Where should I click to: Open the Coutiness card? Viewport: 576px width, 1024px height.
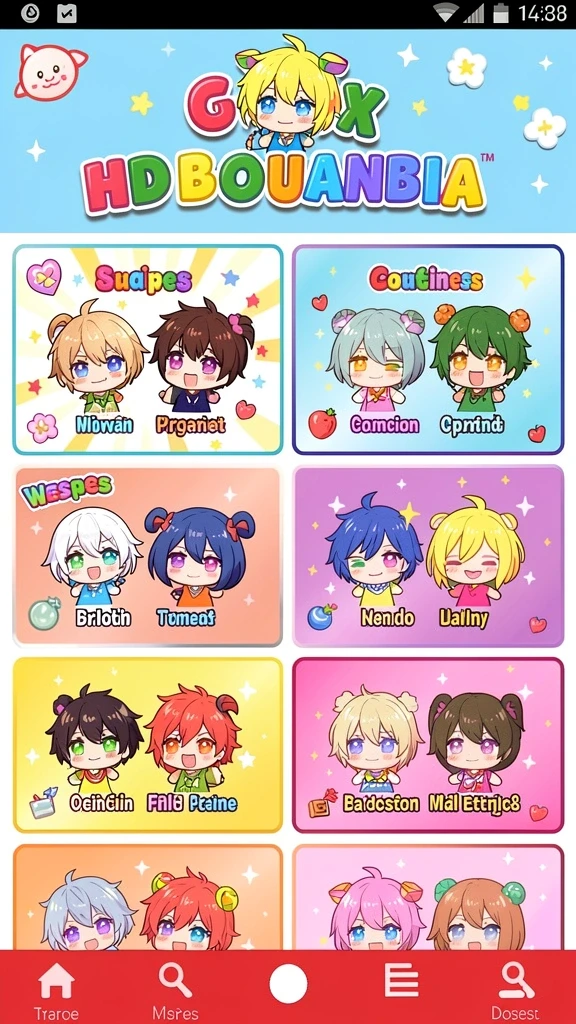(428, 349)
